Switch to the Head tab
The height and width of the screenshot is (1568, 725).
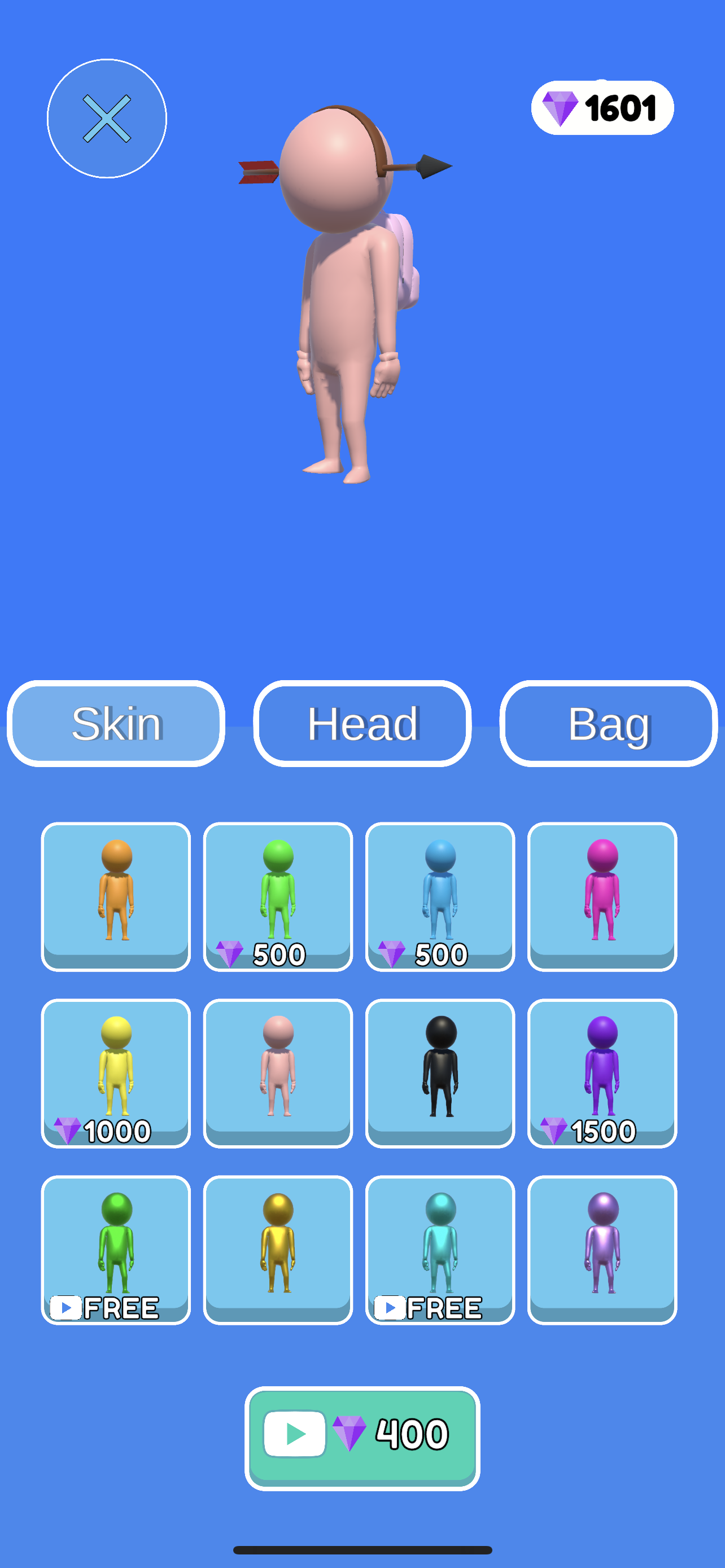pos(362,723)
